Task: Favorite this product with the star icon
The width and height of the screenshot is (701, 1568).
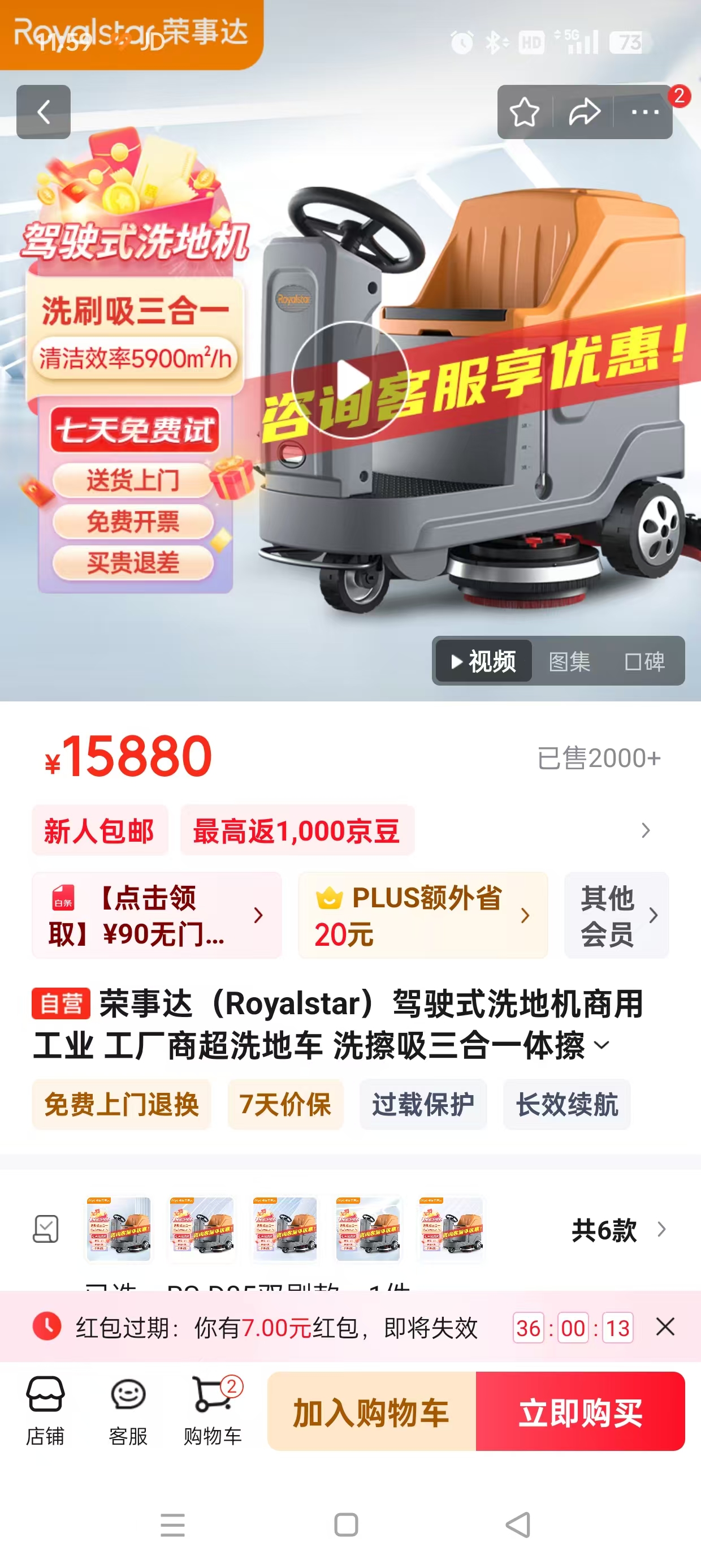Action: (524, 112)
